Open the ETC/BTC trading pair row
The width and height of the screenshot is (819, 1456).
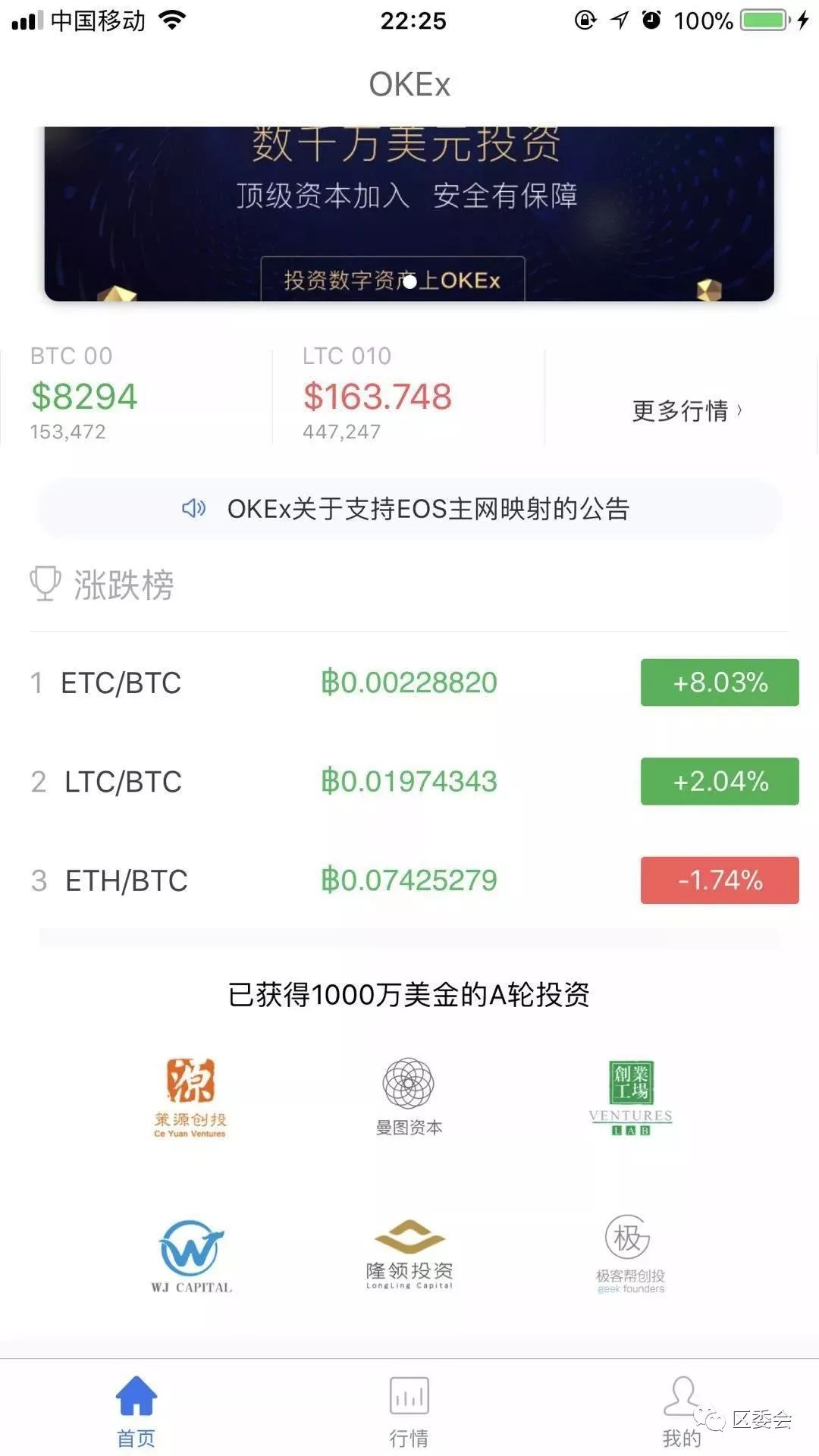click(409, 682)
